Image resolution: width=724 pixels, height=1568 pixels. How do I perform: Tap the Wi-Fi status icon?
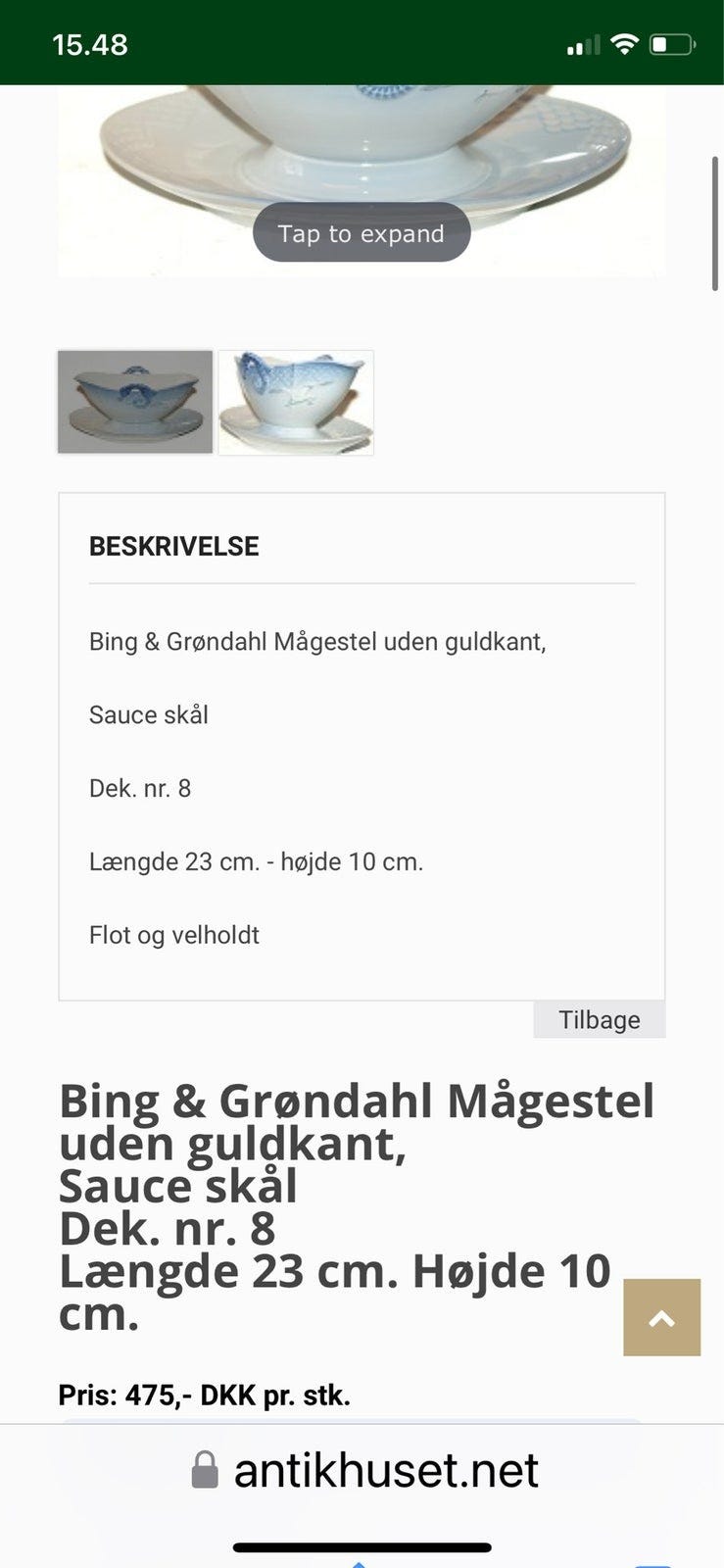[x=624, y=44]
